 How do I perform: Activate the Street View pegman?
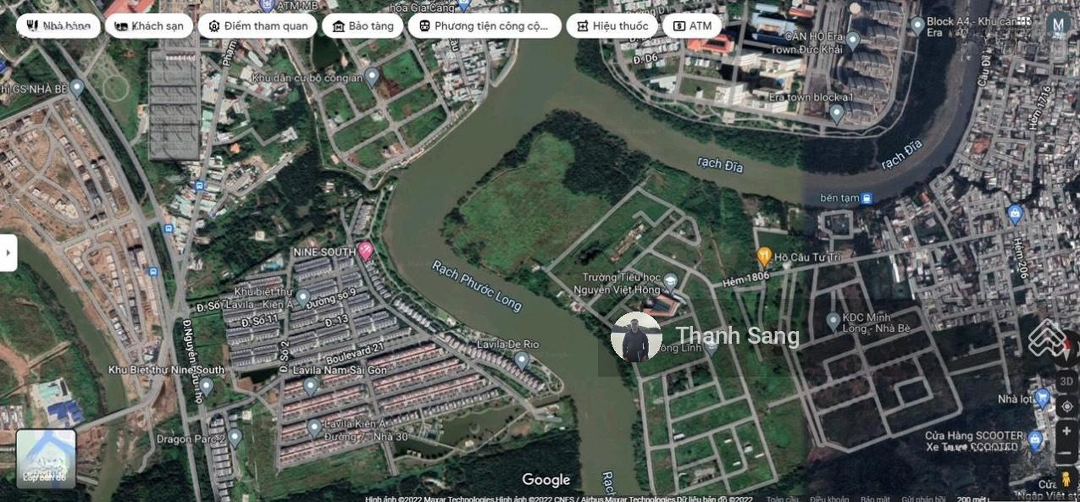[1066, 480]
